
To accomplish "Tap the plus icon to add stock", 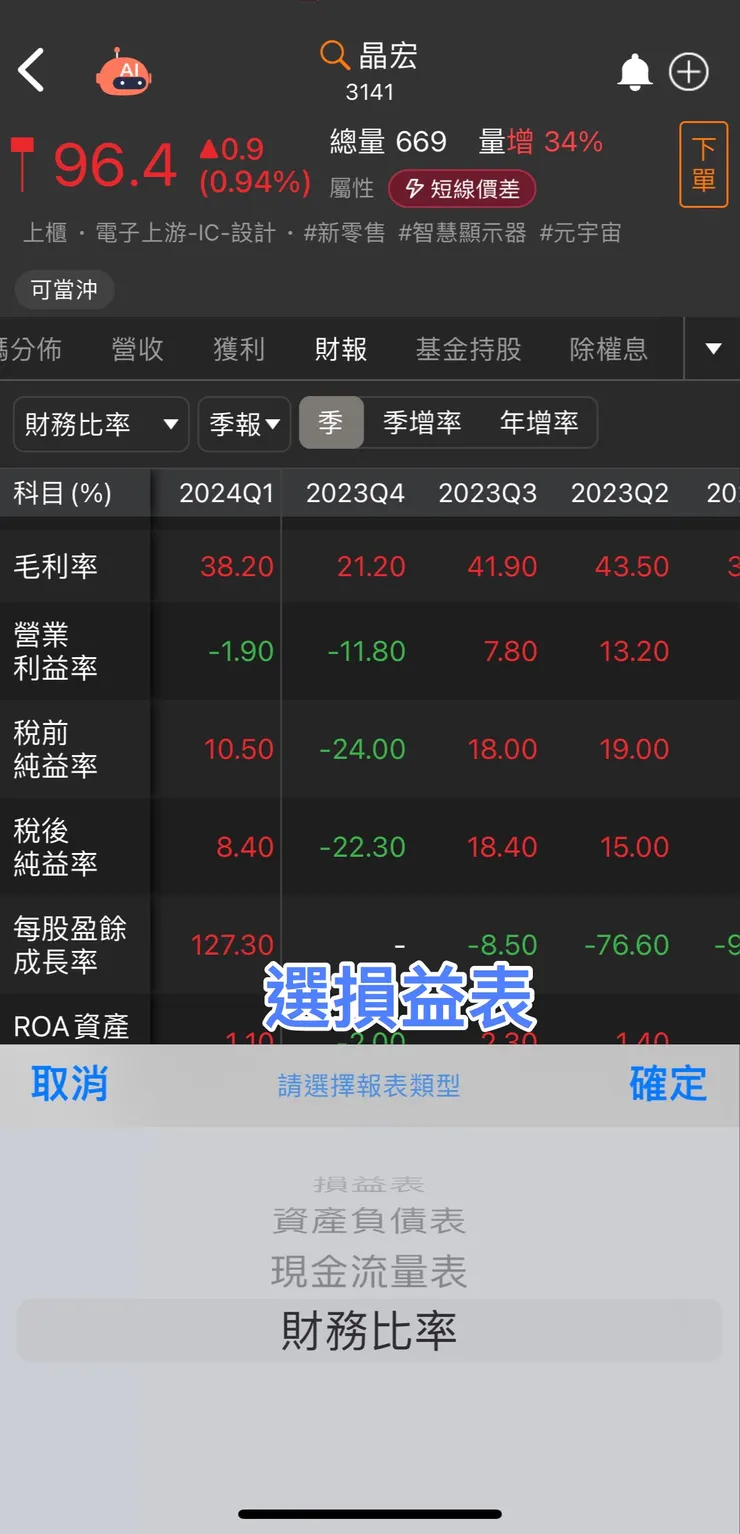I will 688,71.
